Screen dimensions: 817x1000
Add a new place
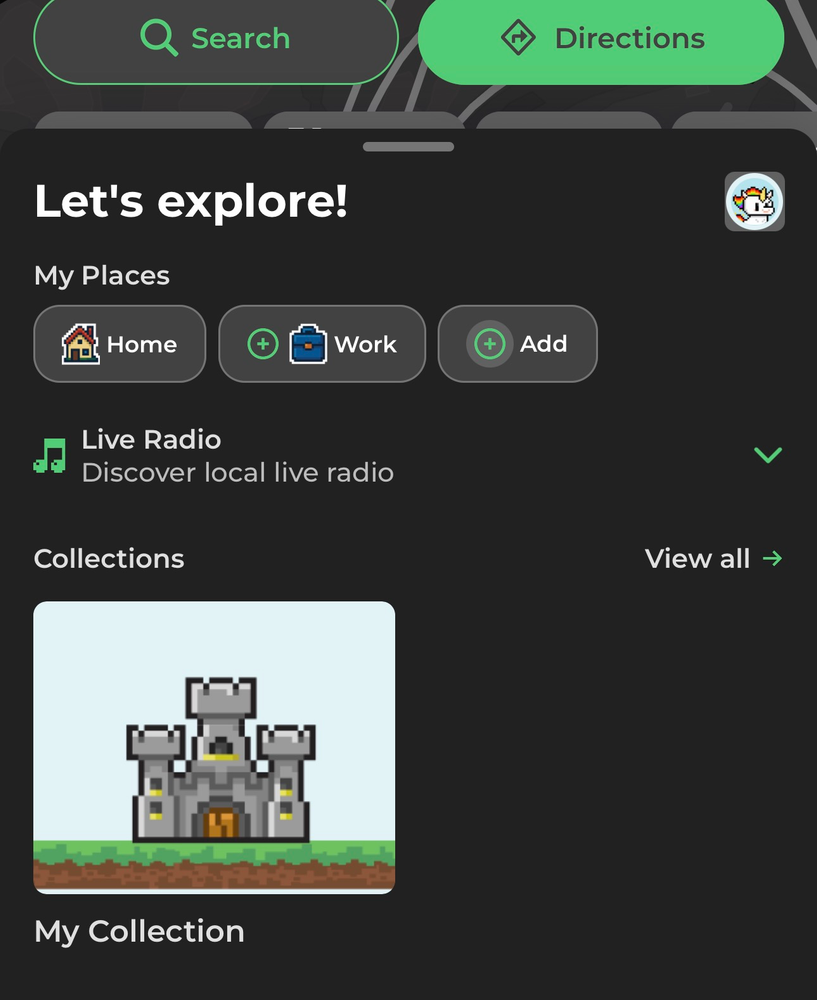tap(517, 344)
